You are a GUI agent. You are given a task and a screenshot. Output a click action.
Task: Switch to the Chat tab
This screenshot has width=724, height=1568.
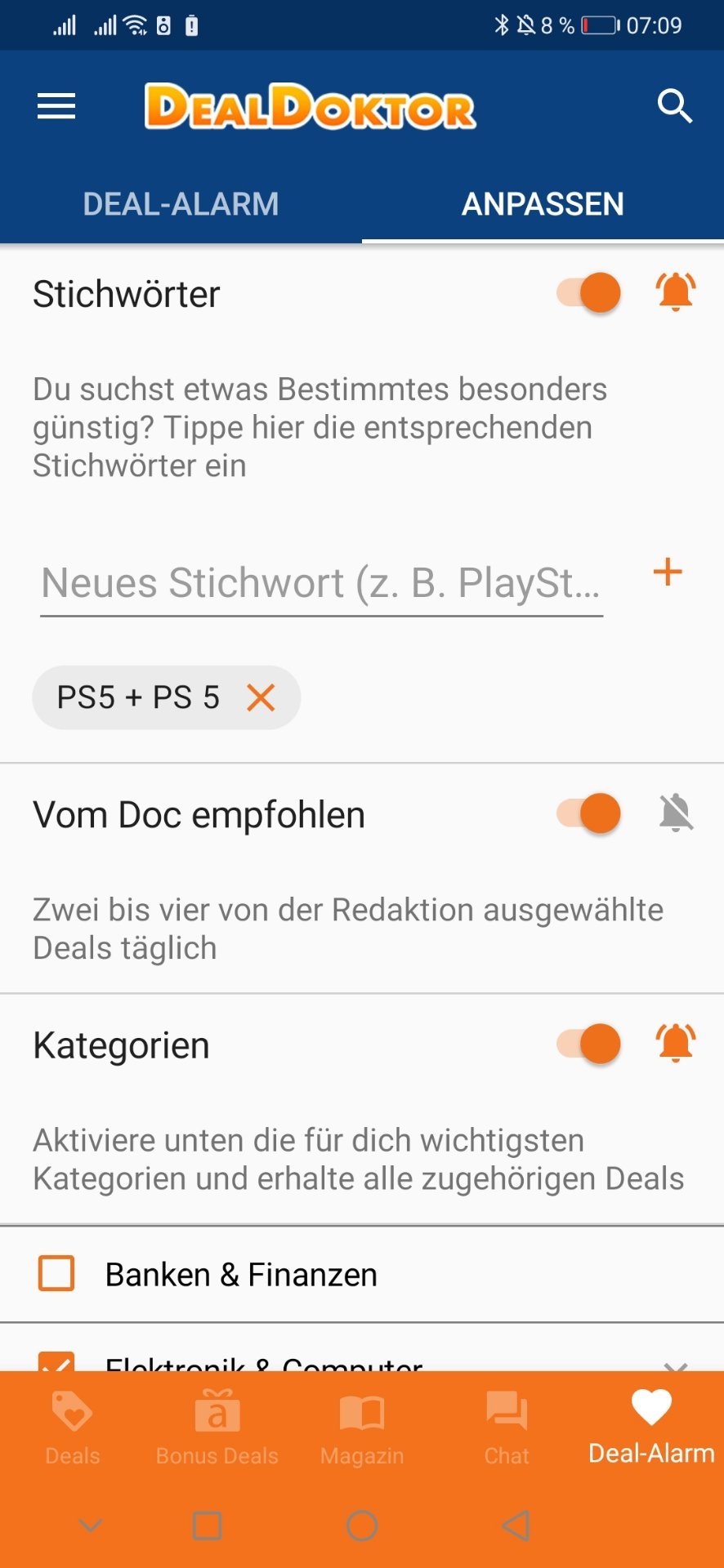pos(507,1428)
